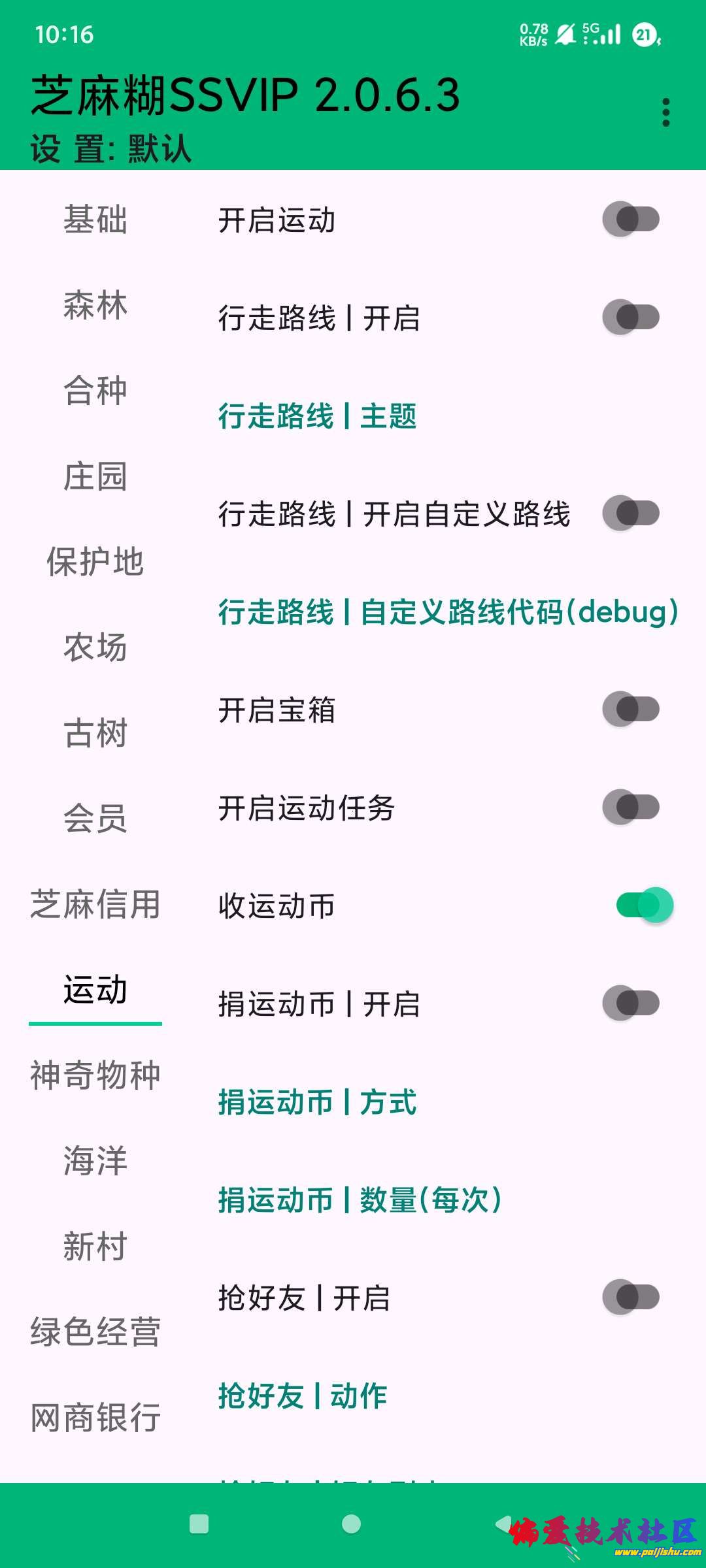Tap the system home button
This screenshot has height=1568, width=706.
tap(352, 1524)
